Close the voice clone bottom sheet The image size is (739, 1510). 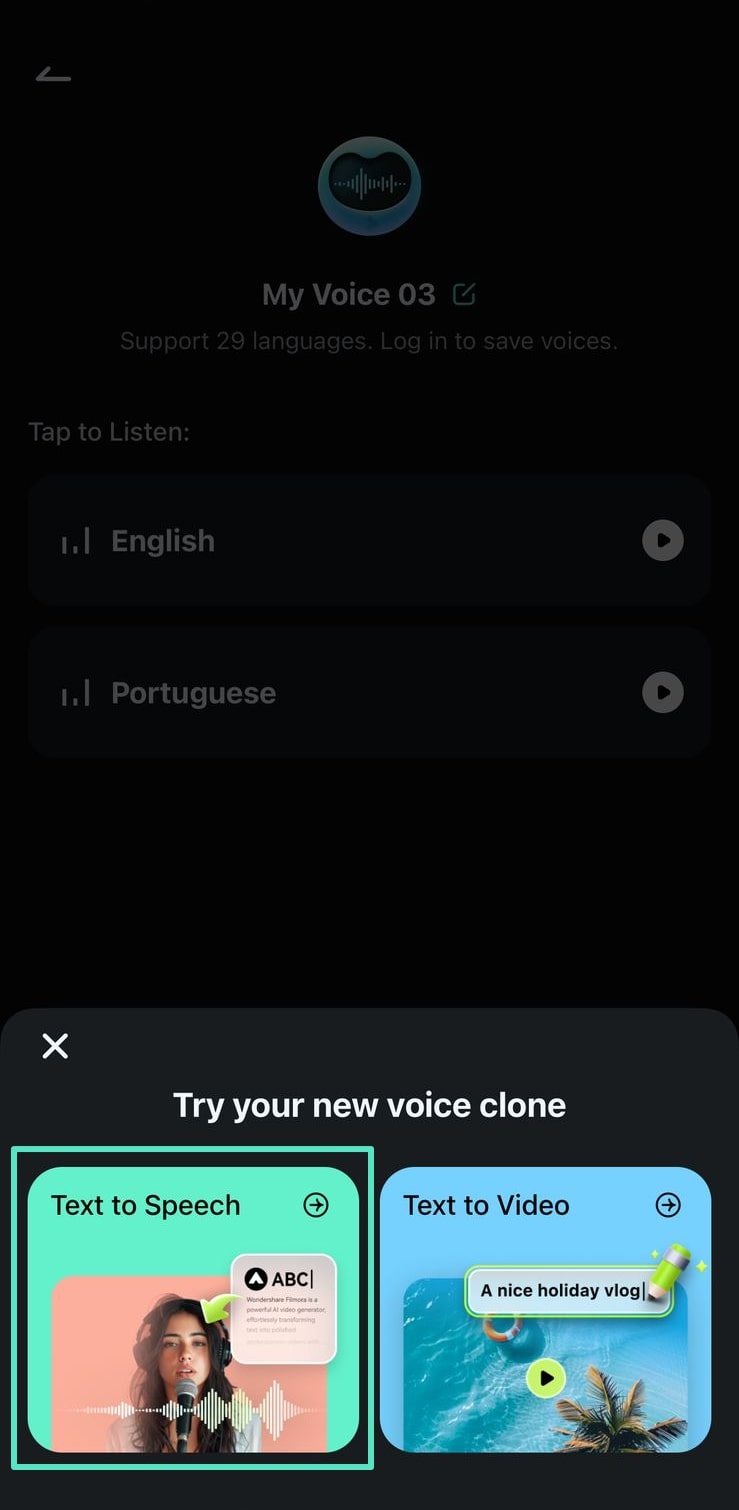(x=55, y=1046)
